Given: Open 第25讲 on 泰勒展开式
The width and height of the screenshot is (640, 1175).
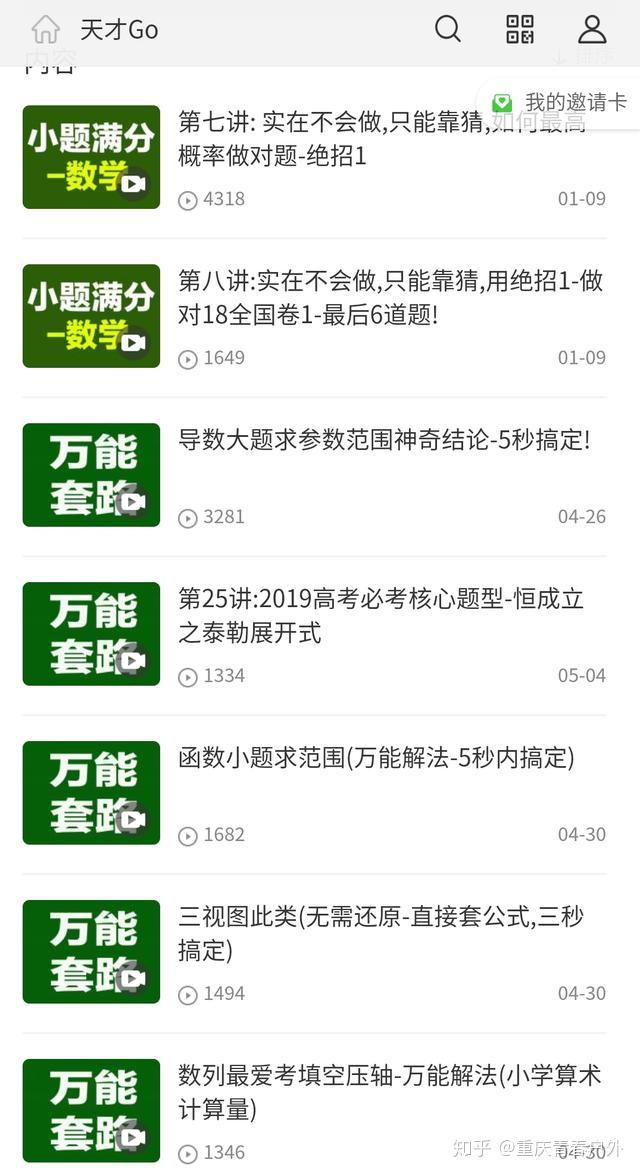Looking at the screenshot, I should point(380,616).
